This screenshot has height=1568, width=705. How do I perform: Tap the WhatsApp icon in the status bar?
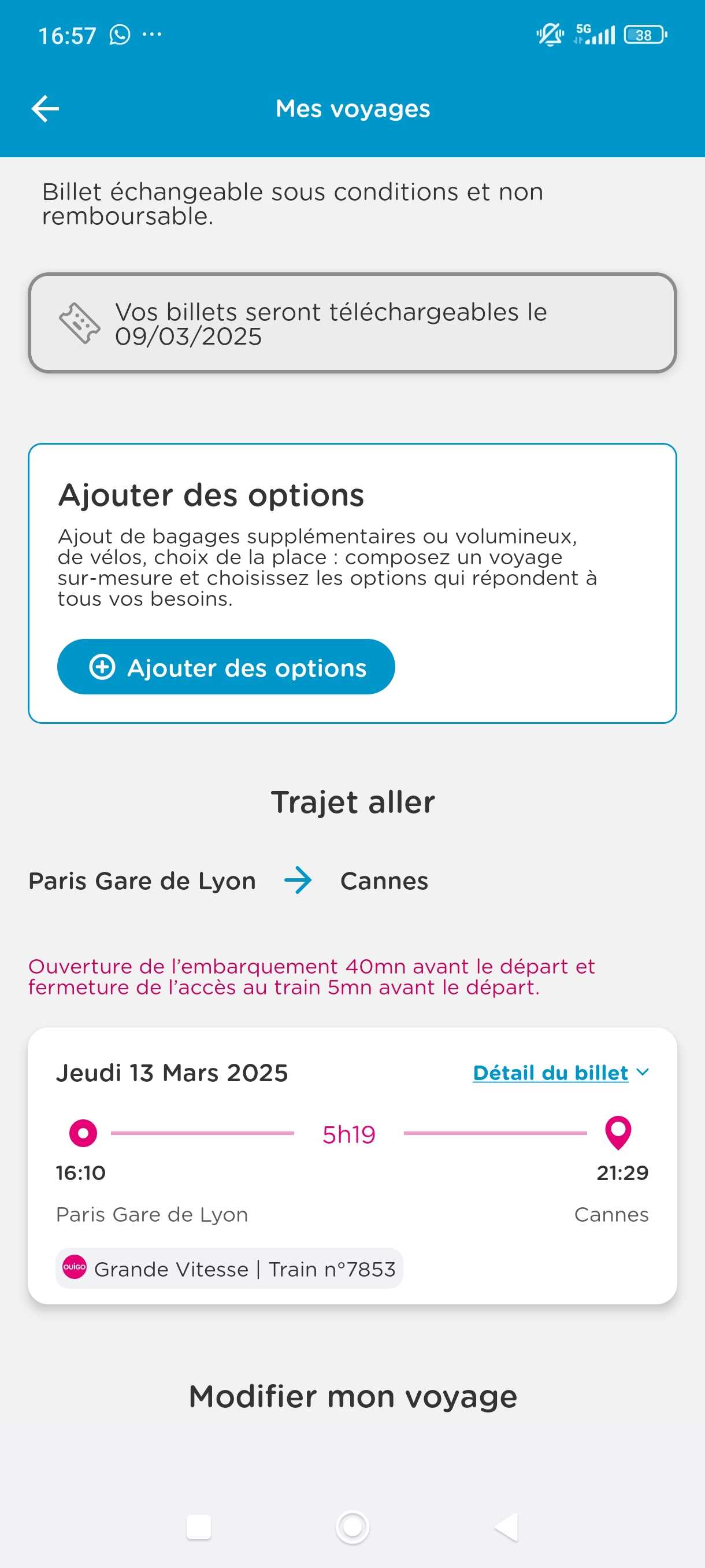point(119,35)
